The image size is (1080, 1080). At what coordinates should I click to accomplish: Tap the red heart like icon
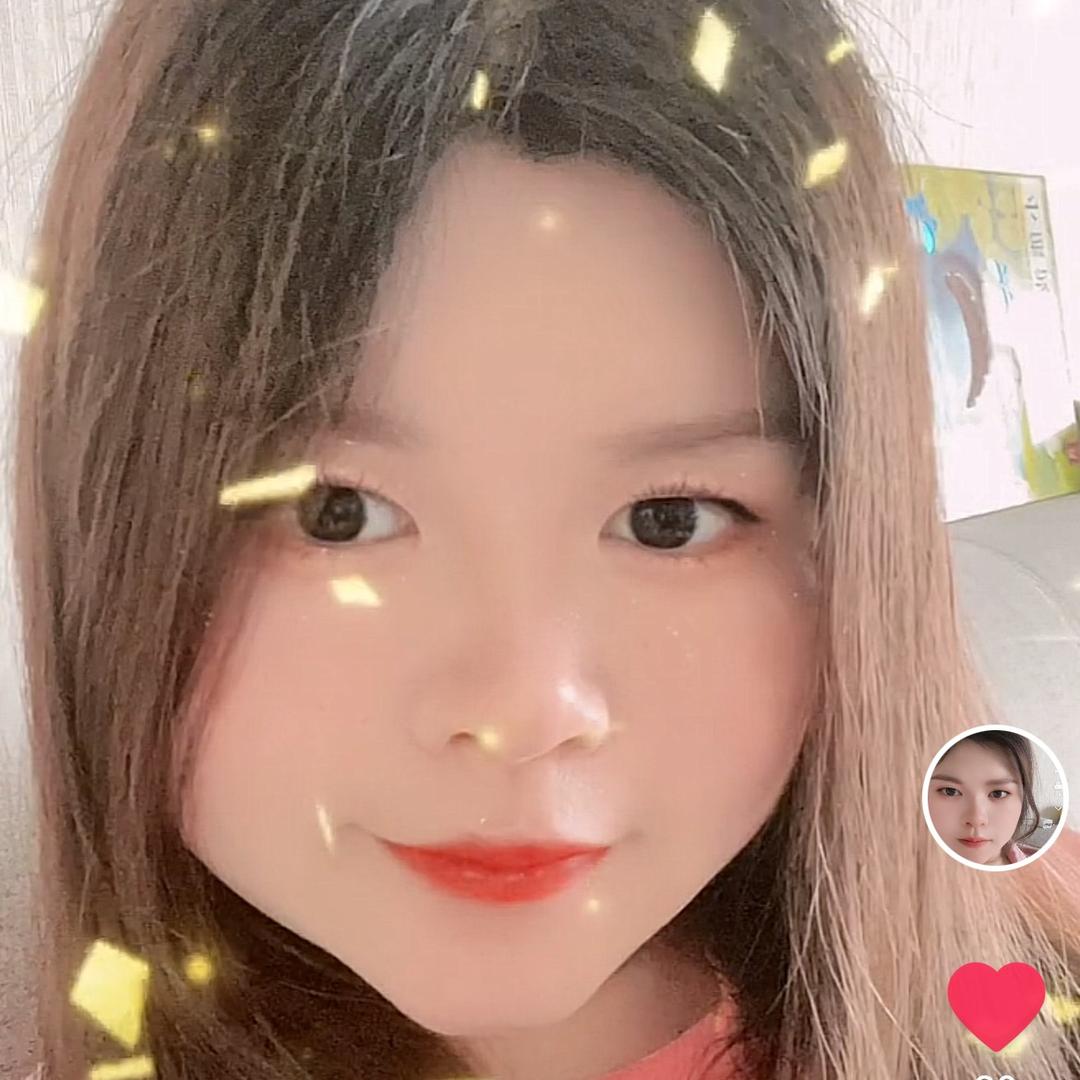996,1003
